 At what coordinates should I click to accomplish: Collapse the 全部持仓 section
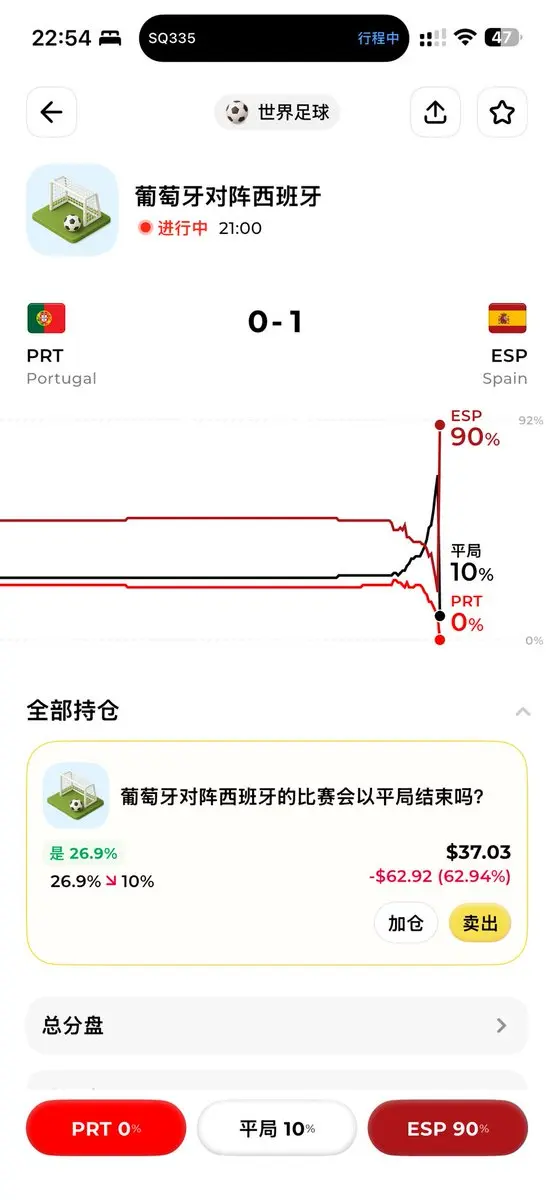522,711
